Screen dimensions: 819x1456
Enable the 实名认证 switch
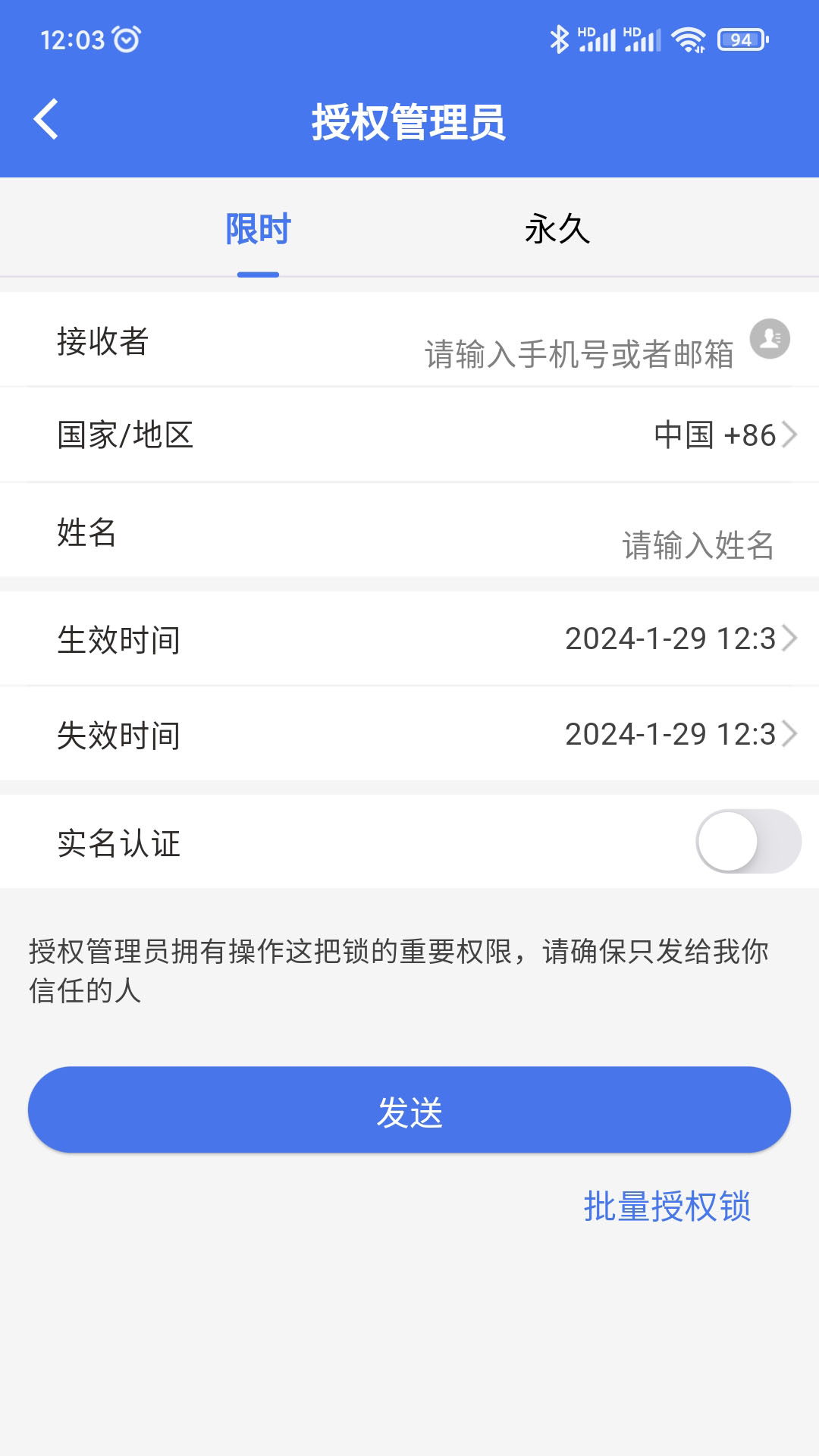(748, 842)
